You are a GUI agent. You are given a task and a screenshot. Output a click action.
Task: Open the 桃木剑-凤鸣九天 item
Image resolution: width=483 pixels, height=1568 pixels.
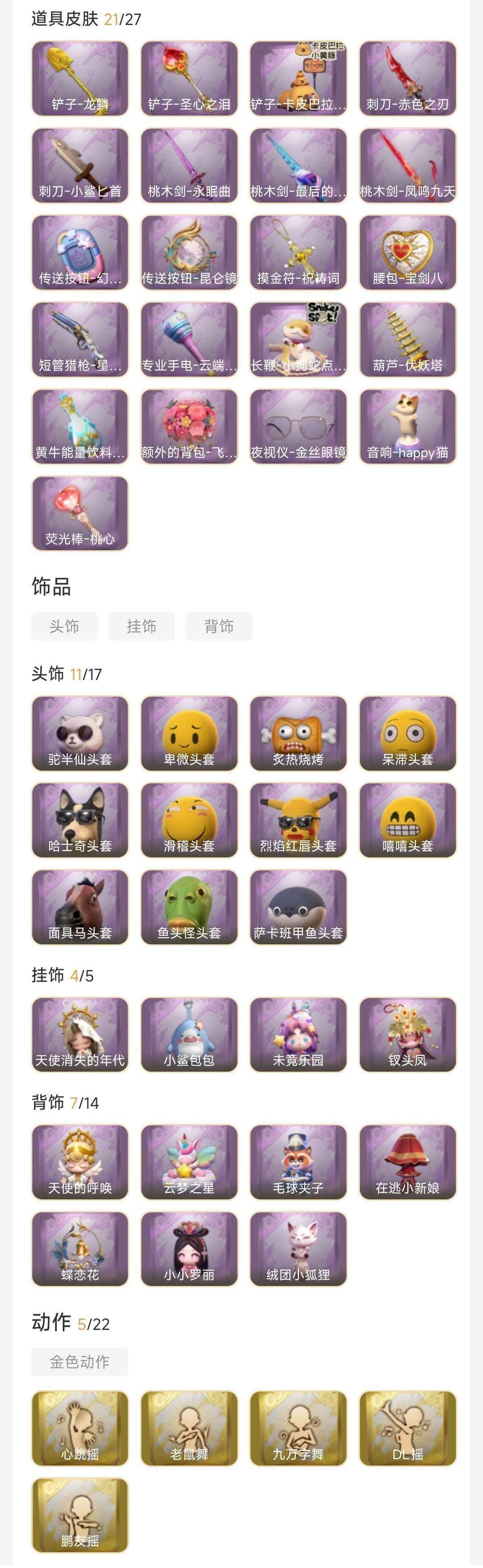pos(407,166)
